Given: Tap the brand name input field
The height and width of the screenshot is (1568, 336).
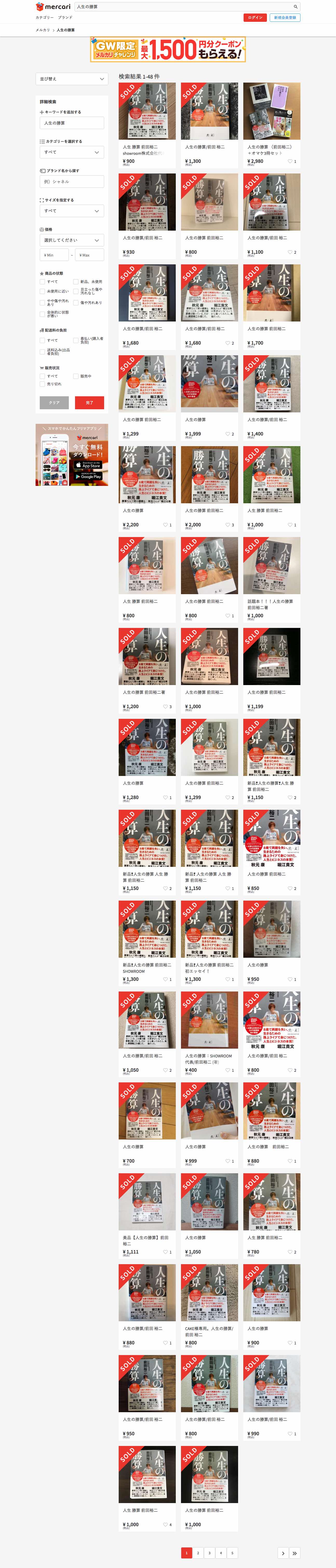Looking at the screenshot, I should [x=72, y=181].
